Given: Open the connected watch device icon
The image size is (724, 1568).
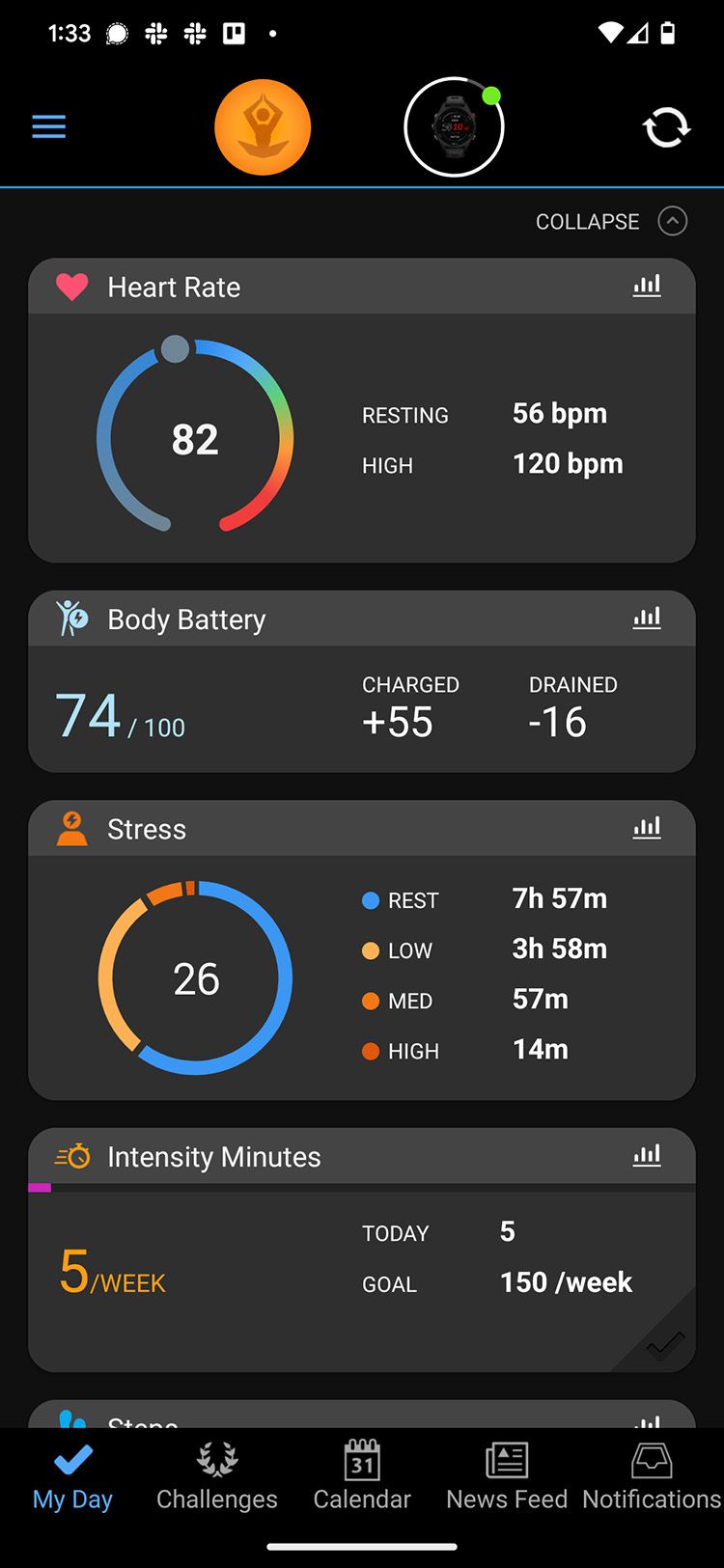Looking at the screenshot, I should click(454, 127).
